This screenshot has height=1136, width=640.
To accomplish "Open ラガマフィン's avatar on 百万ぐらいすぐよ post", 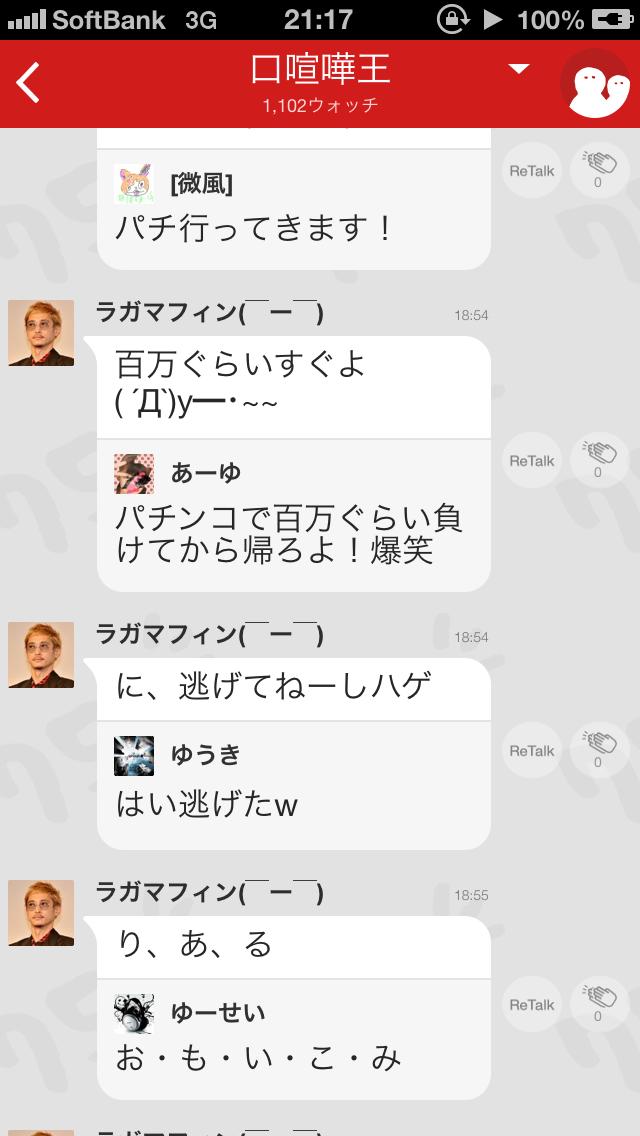I will pos(41,333).
